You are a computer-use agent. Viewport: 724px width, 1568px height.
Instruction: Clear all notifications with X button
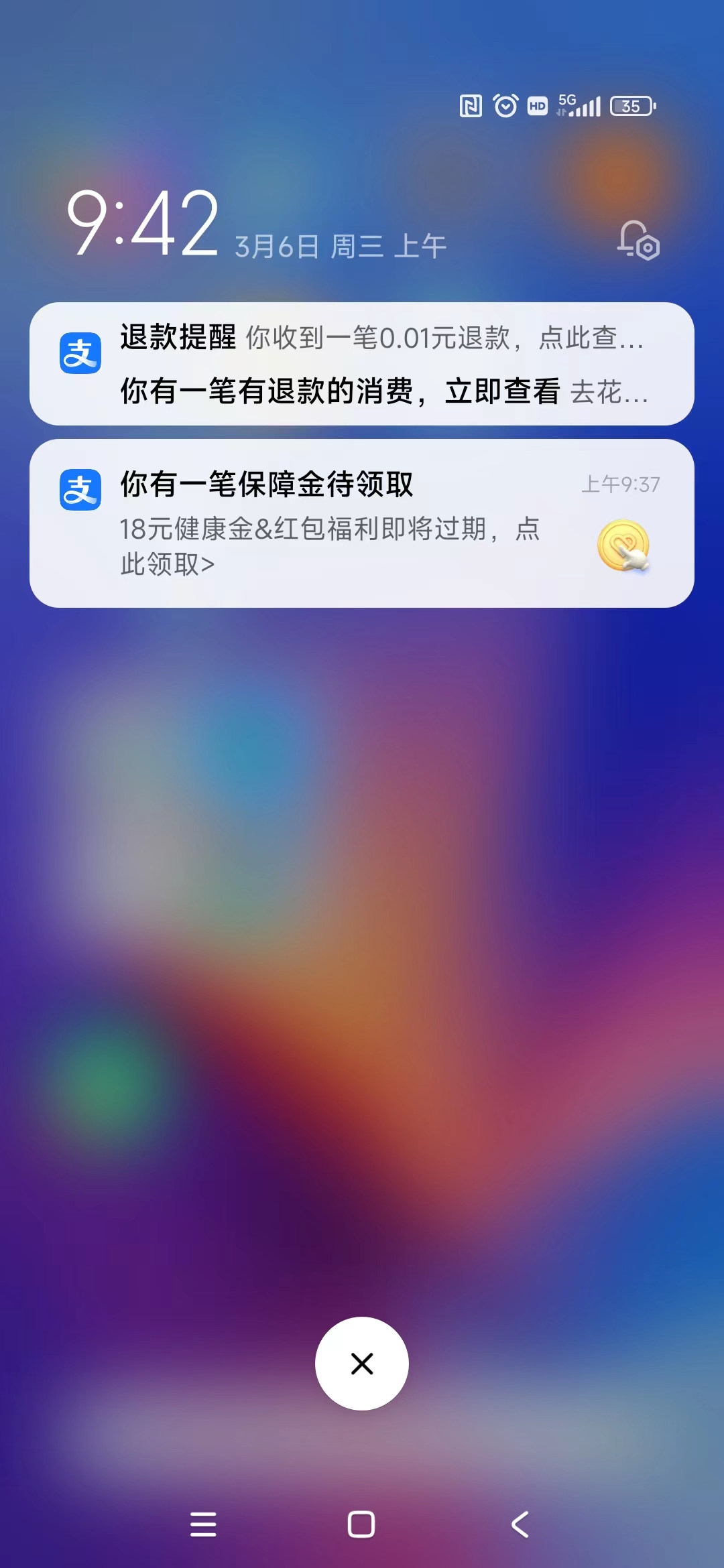pyautogui.click(x=362, y=1364)
